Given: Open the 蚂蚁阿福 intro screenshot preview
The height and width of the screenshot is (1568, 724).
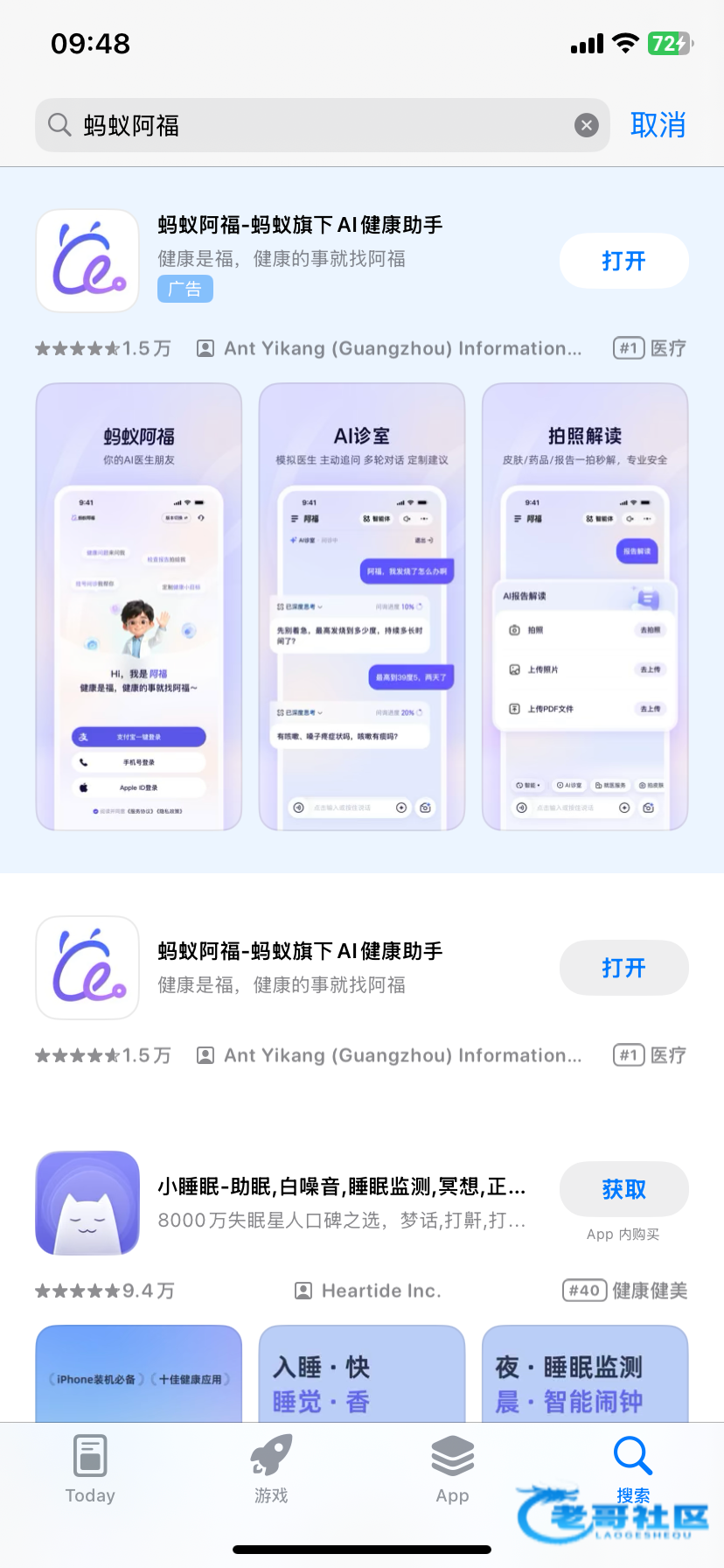Looking at the screenshot, I should pos(139,606).
